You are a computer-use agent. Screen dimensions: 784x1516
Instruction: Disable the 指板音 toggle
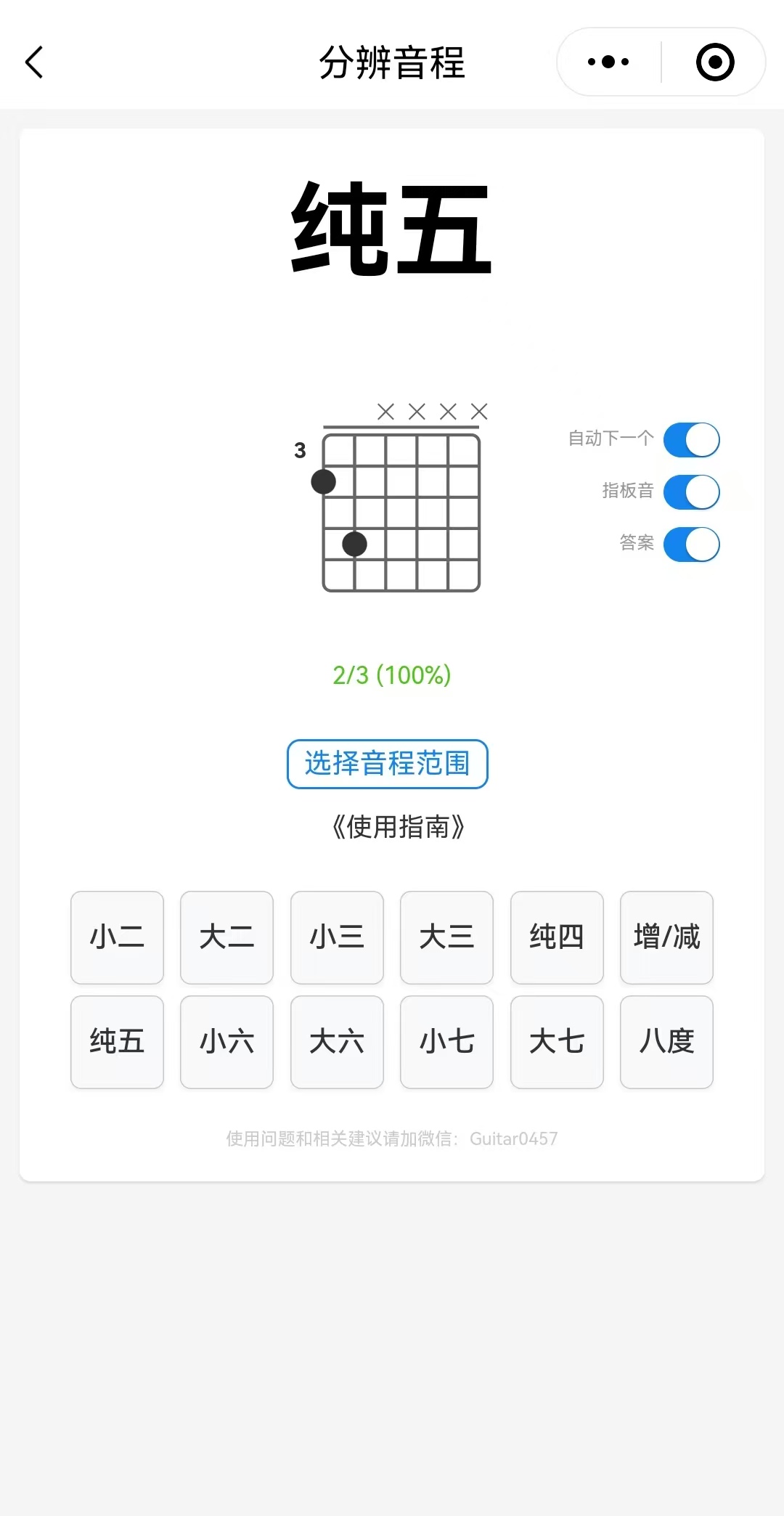tap(691, 492)
